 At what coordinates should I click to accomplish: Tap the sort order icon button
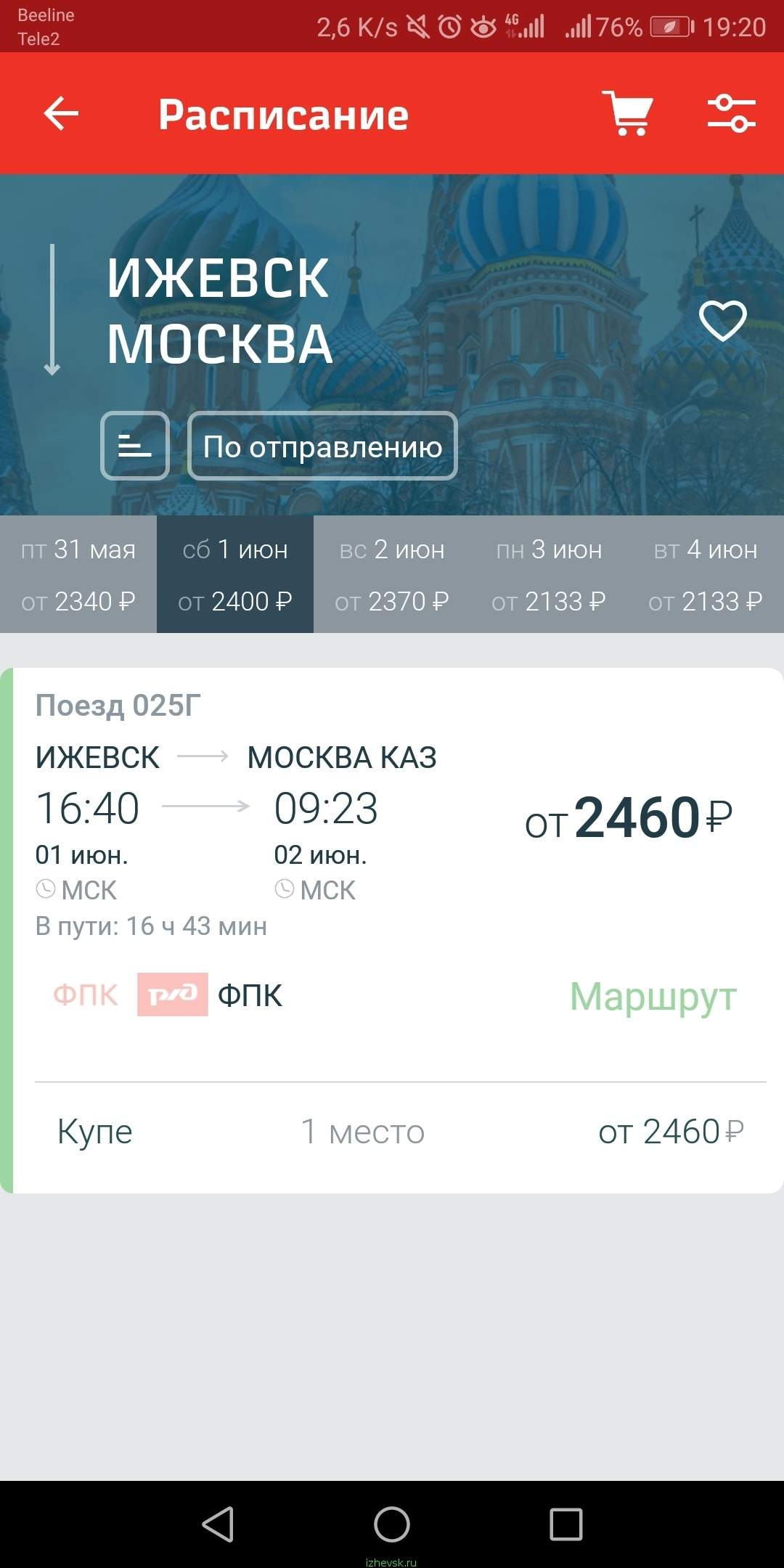[135, 446]
